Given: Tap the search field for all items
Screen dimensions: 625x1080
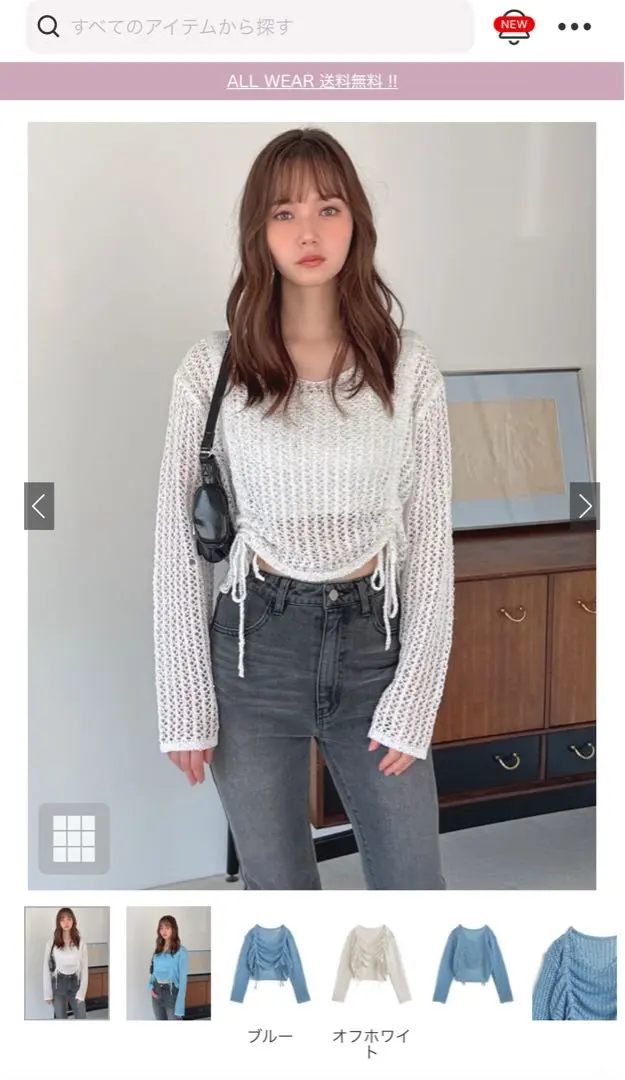Looking at the screenshot, I should 250,27.
